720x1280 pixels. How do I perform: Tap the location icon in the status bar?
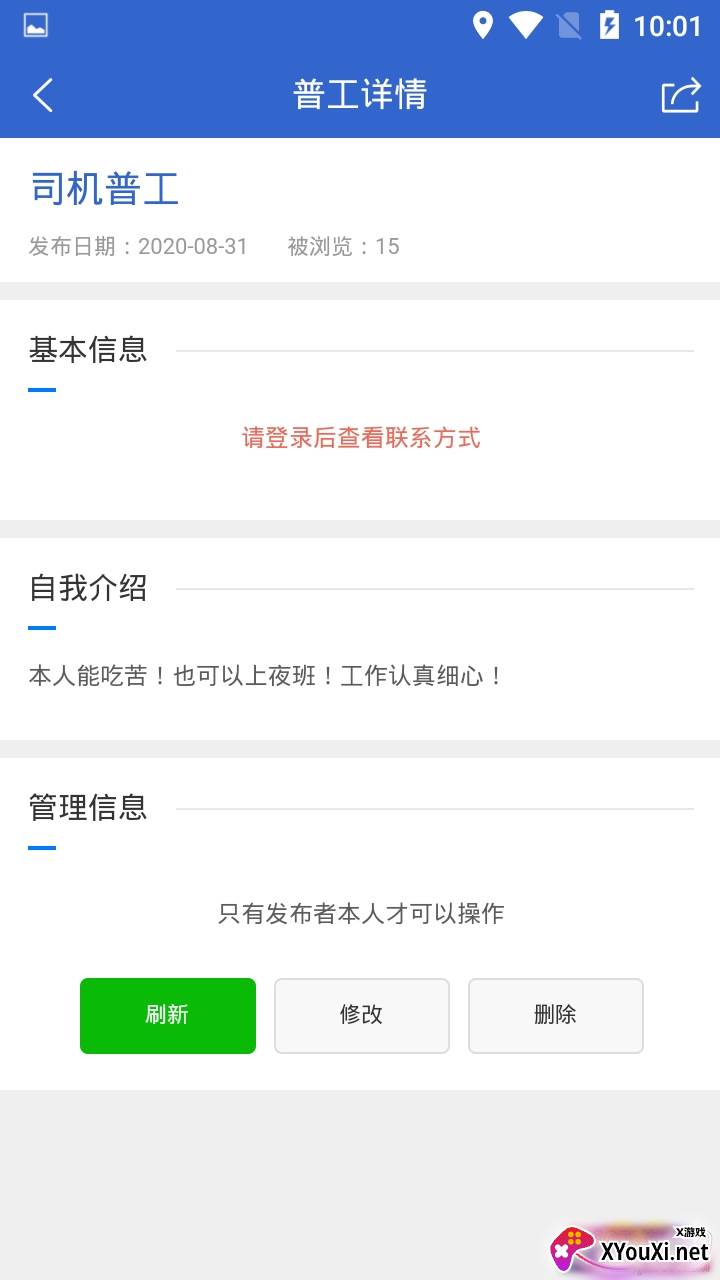[485, 25]
